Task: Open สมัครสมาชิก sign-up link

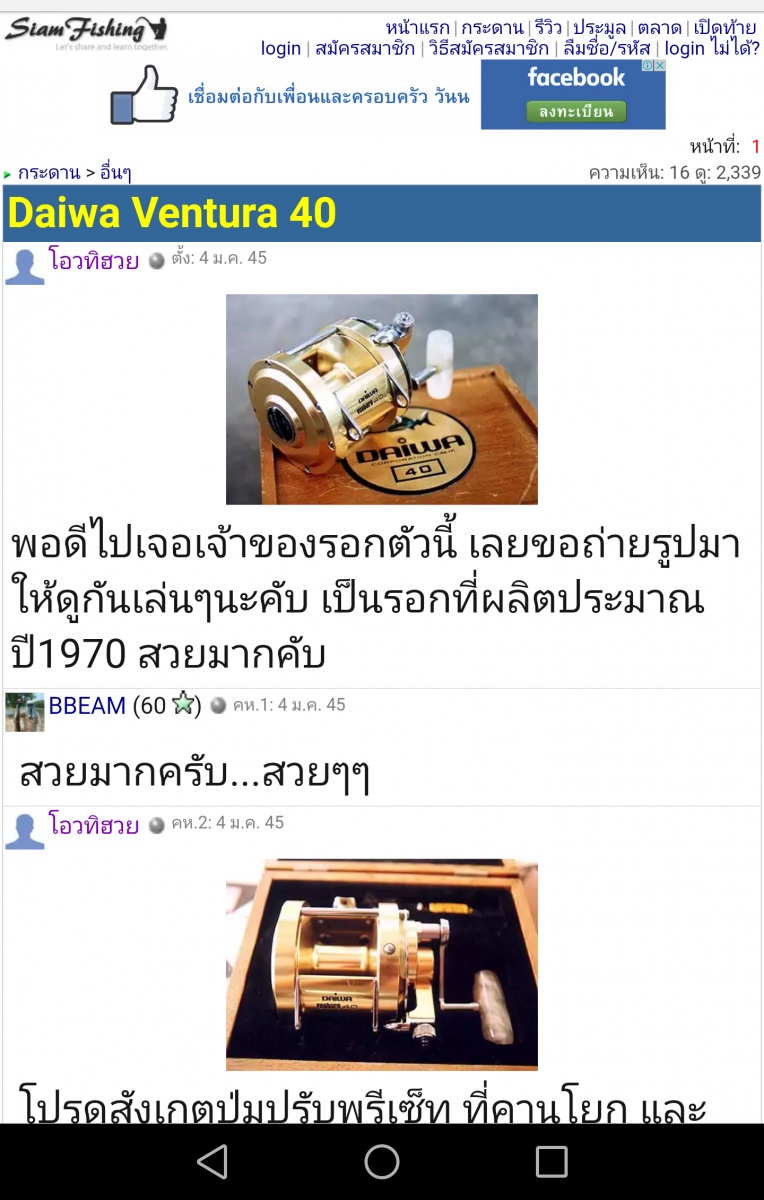Action: coord(364,48)
